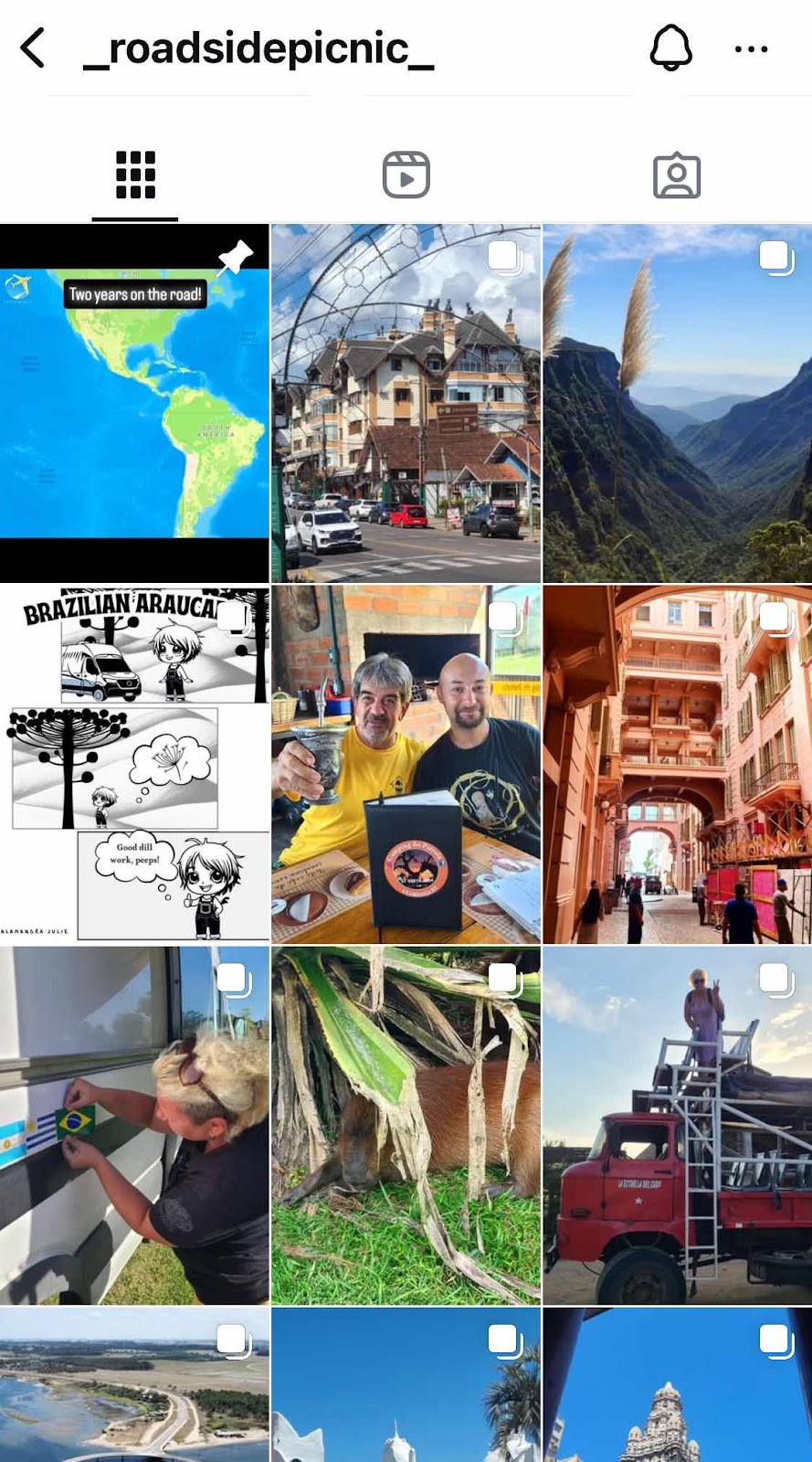Open the post of woman placing Brazil flag sticker
Image resolution: width=812 pixels, height=1462 pixels.
pyautogui.click(x=134, y=1125)
